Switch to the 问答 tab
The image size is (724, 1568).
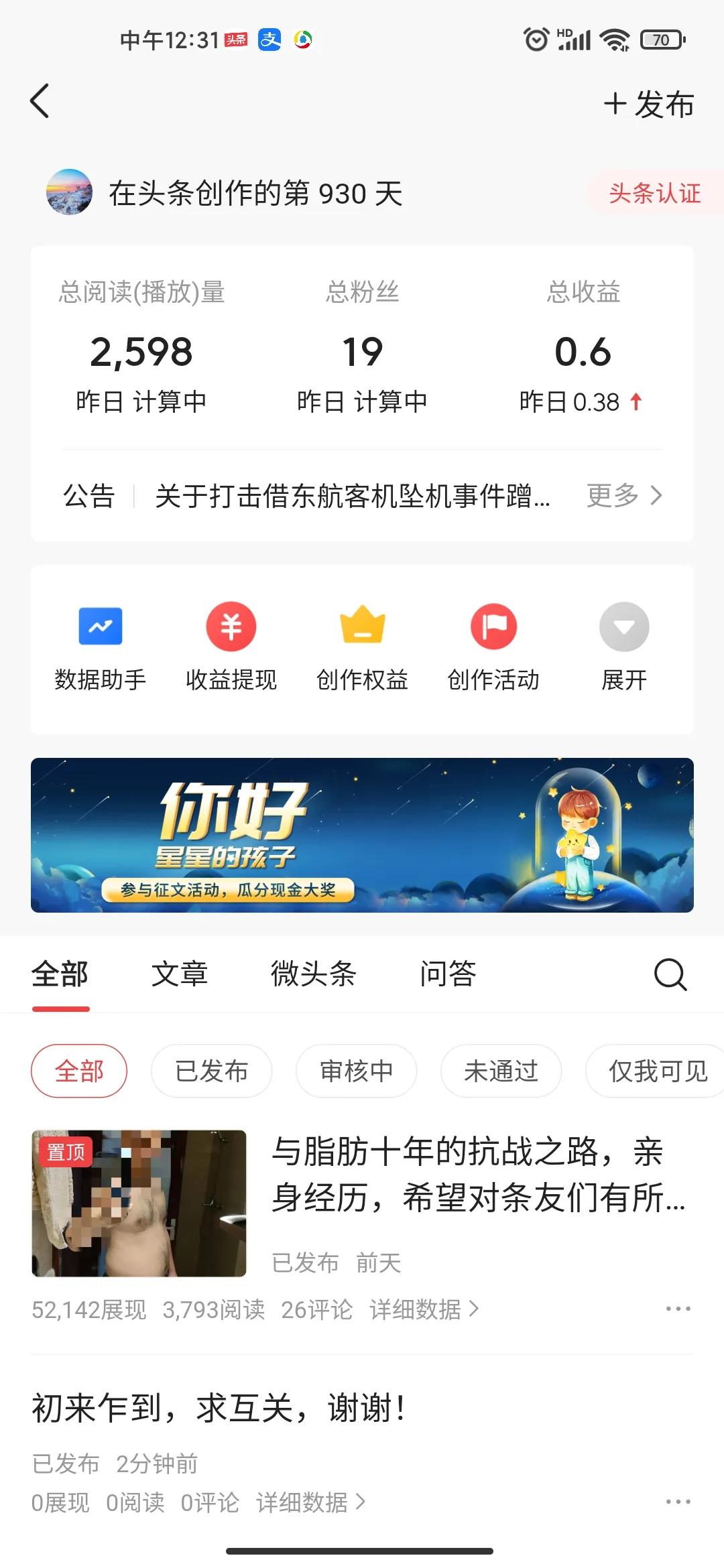point(448,975)
